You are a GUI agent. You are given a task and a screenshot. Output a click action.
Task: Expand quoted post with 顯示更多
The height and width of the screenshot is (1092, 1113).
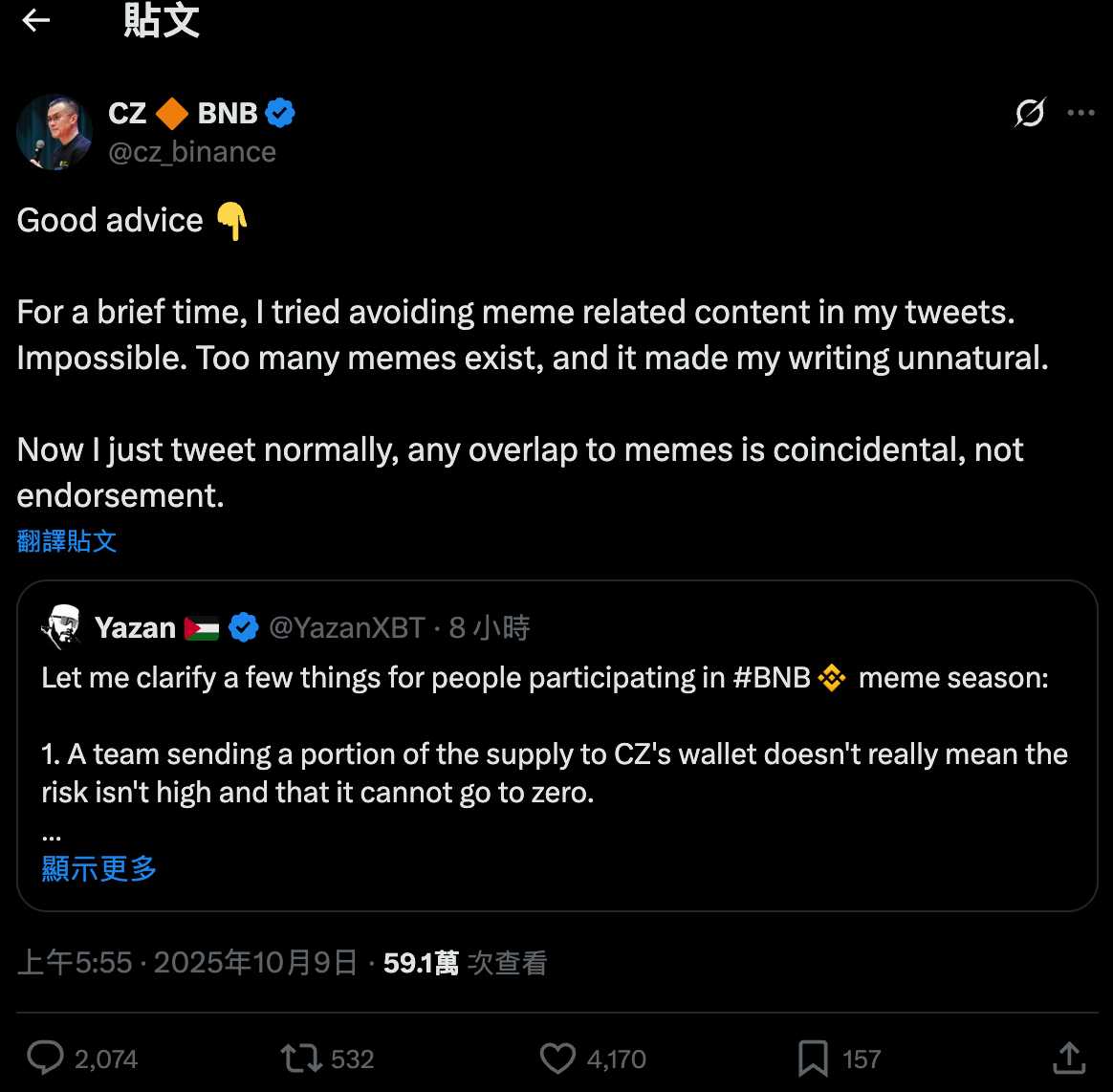tap(99, 868)
